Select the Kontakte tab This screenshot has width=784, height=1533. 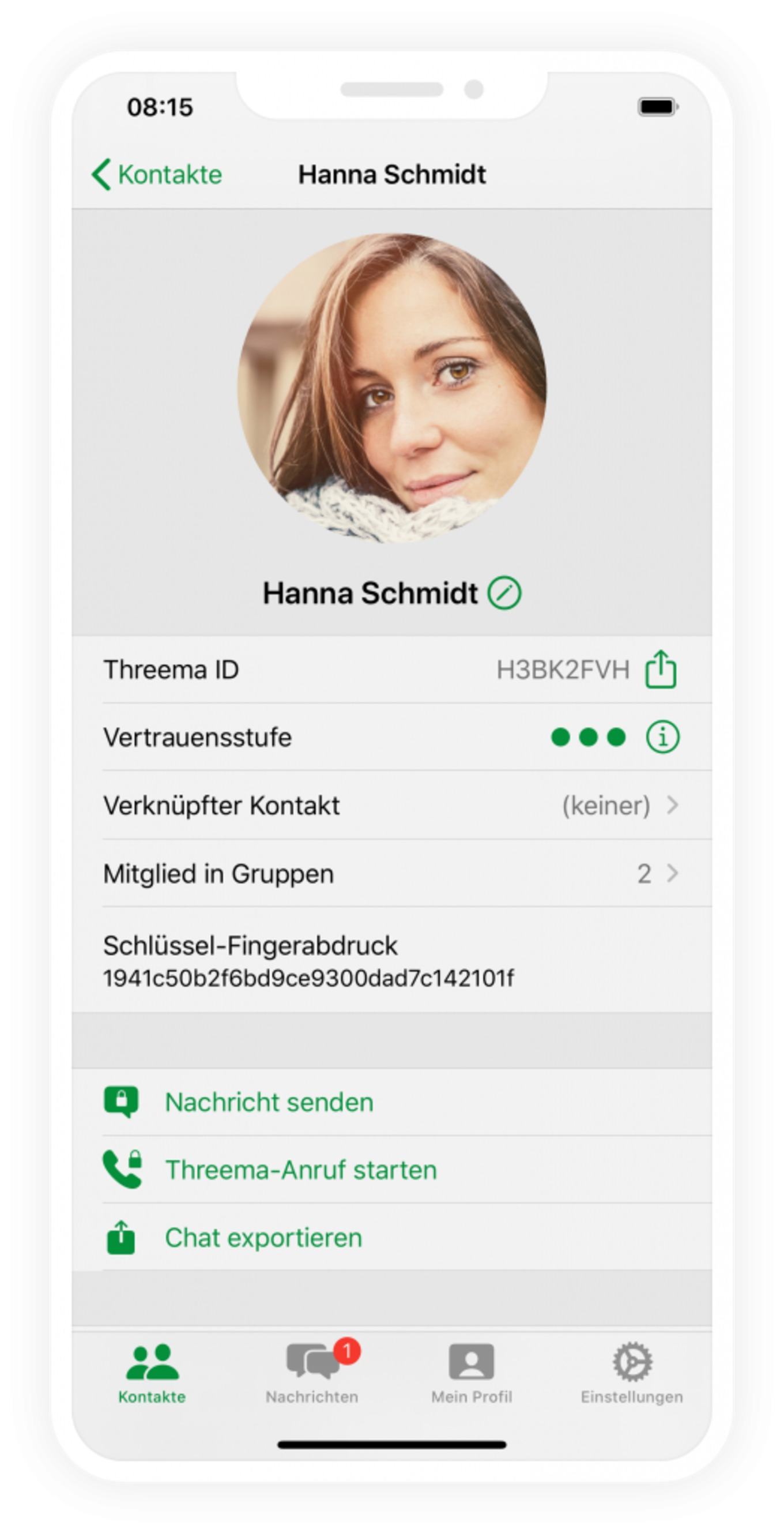[x=152, y=1372]
